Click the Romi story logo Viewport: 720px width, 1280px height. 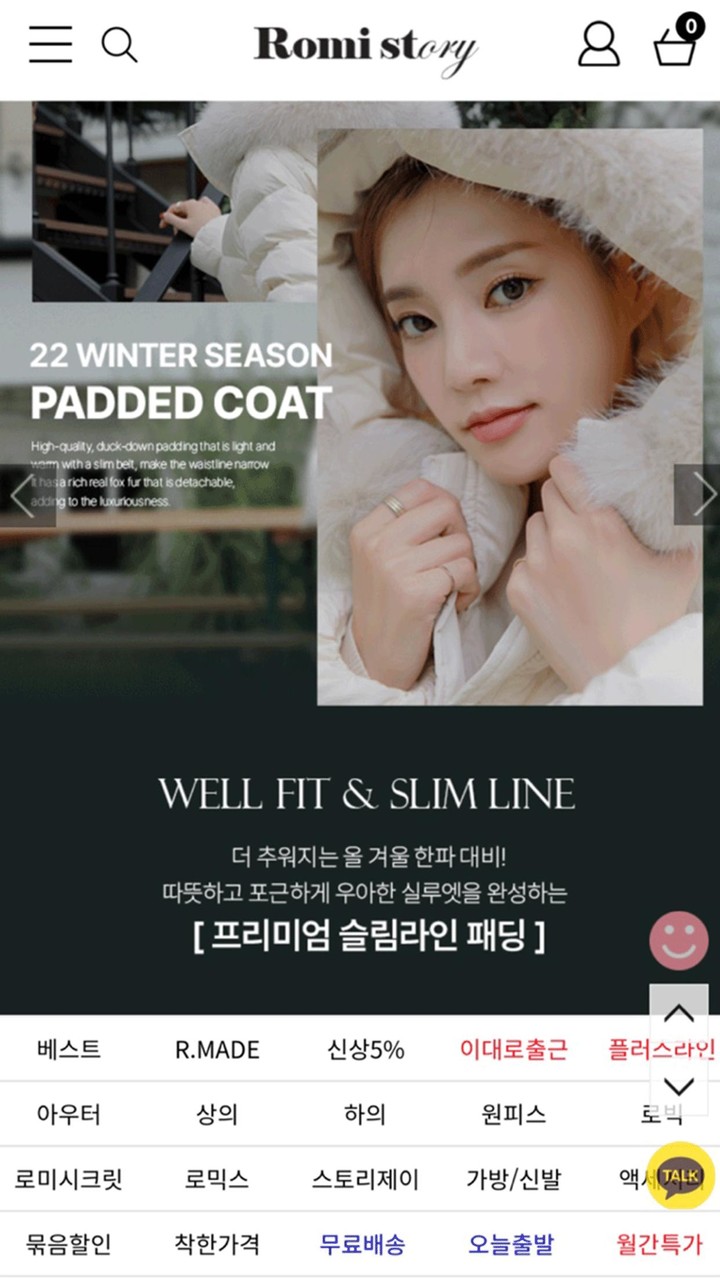368,46
